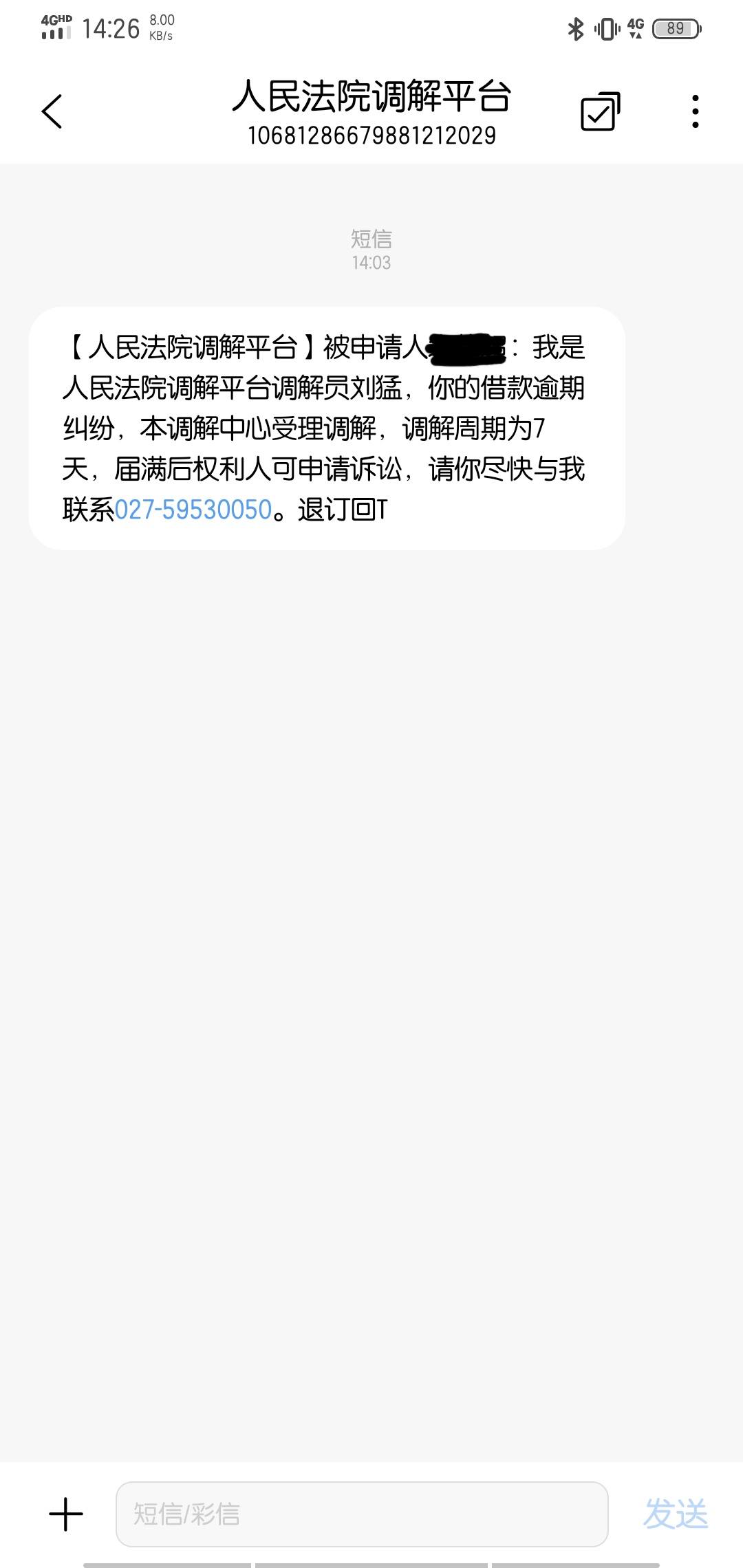Tap the Bluetooth status bar icon
This screenshot has width=743, height=1568.
coord(575,29)
